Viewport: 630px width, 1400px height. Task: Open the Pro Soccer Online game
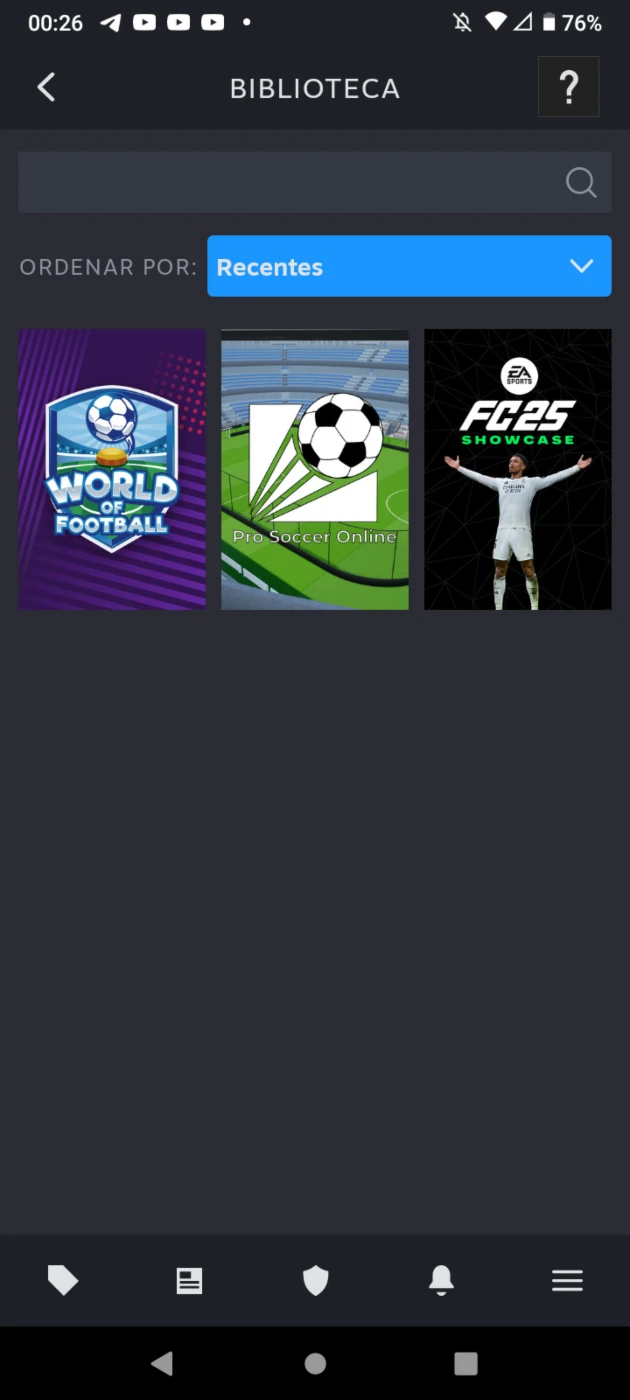(315, 469)
